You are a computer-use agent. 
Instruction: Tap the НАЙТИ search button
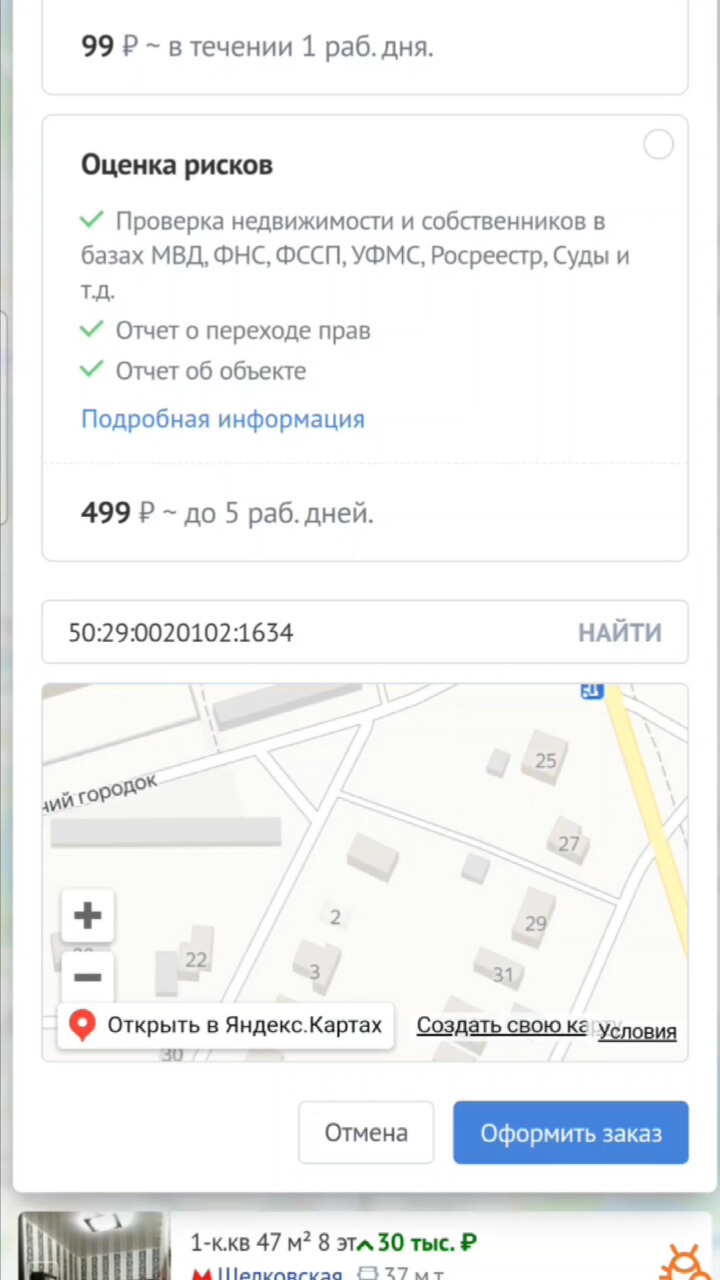point(619,632)
